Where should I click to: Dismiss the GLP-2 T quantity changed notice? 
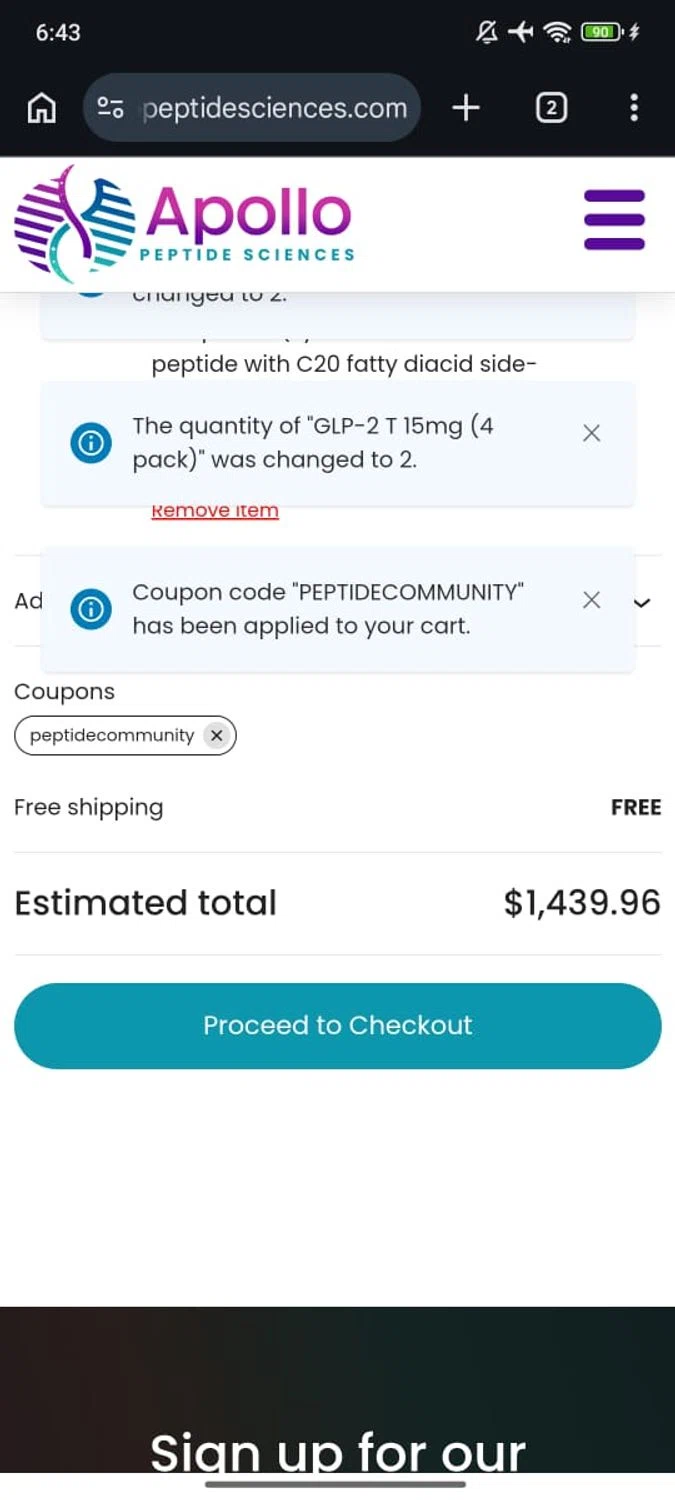point(592,433)
